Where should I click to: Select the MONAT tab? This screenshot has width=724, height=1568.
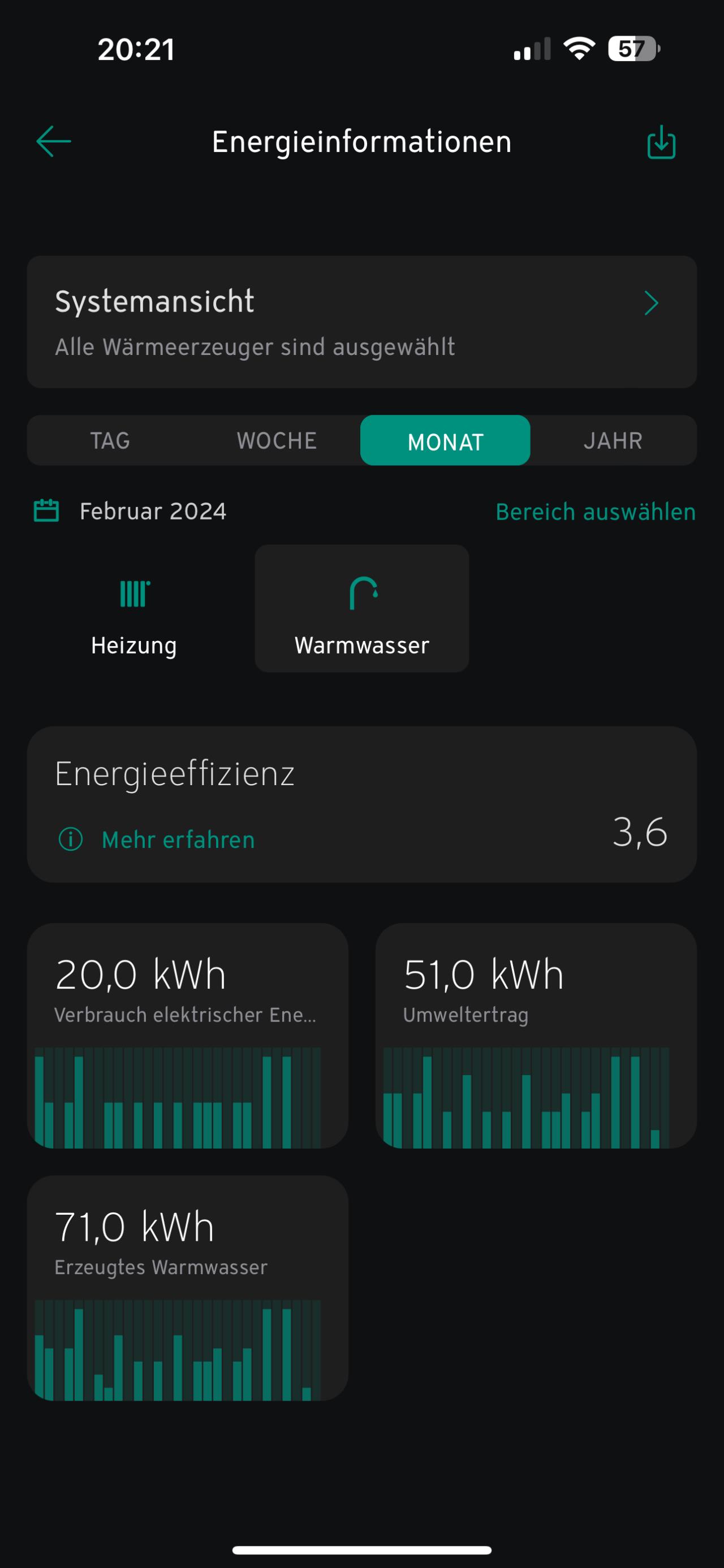[x=445, y=441]
